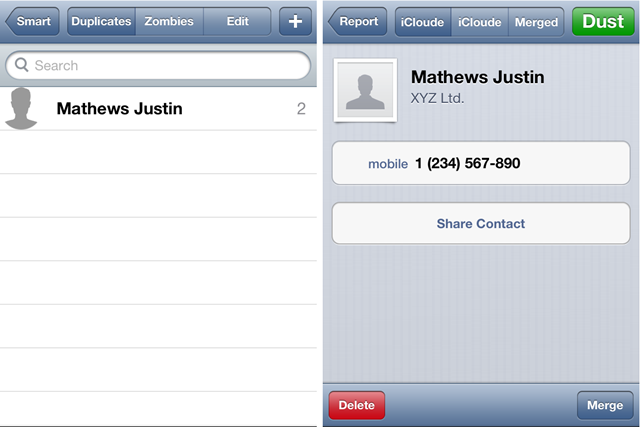The height and width of the screenshot is (427, 640).
Task: Go back to Report
Action: click(x=358, y=22)
